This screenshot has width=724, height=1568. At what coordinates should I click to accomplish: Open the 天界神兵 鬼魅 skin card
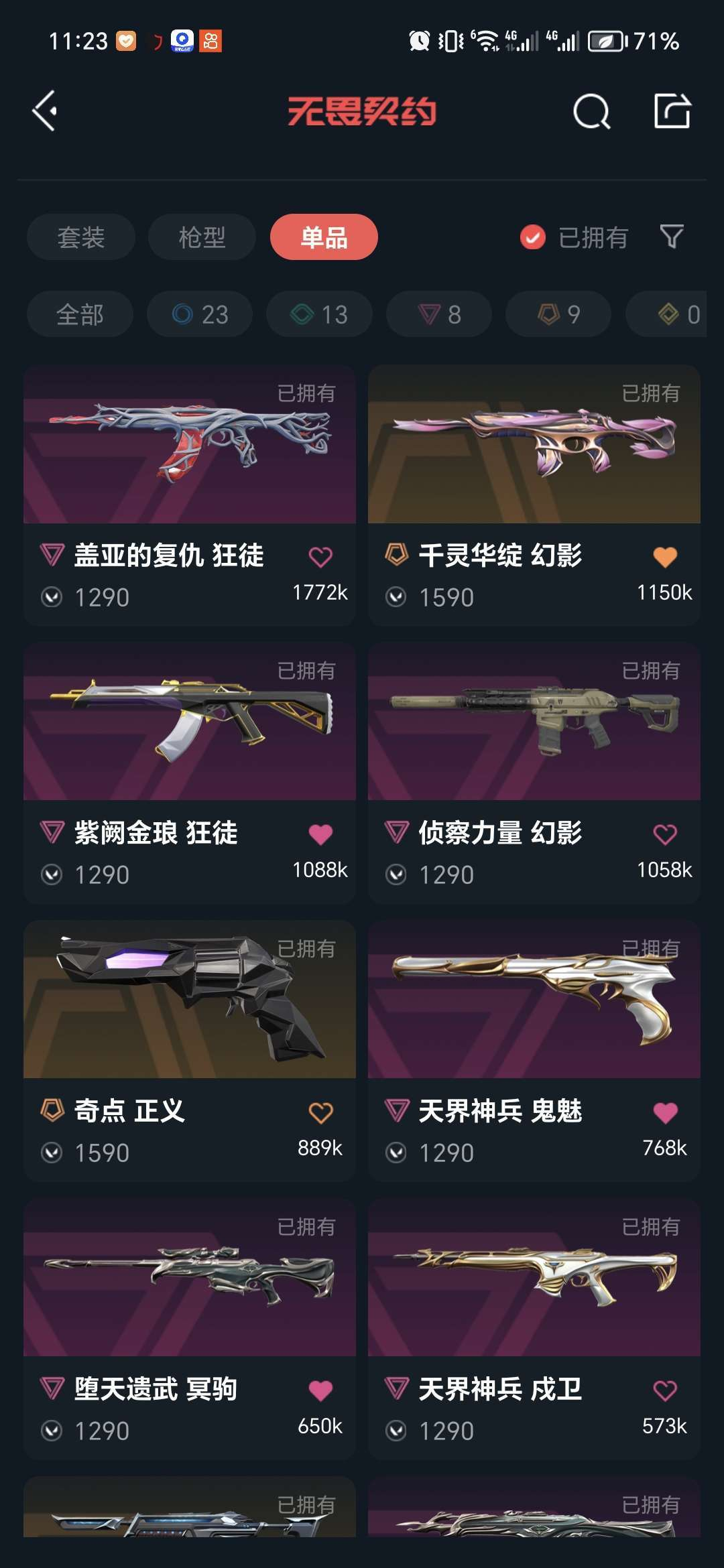pyautogui.click(x=534, y=1051)
